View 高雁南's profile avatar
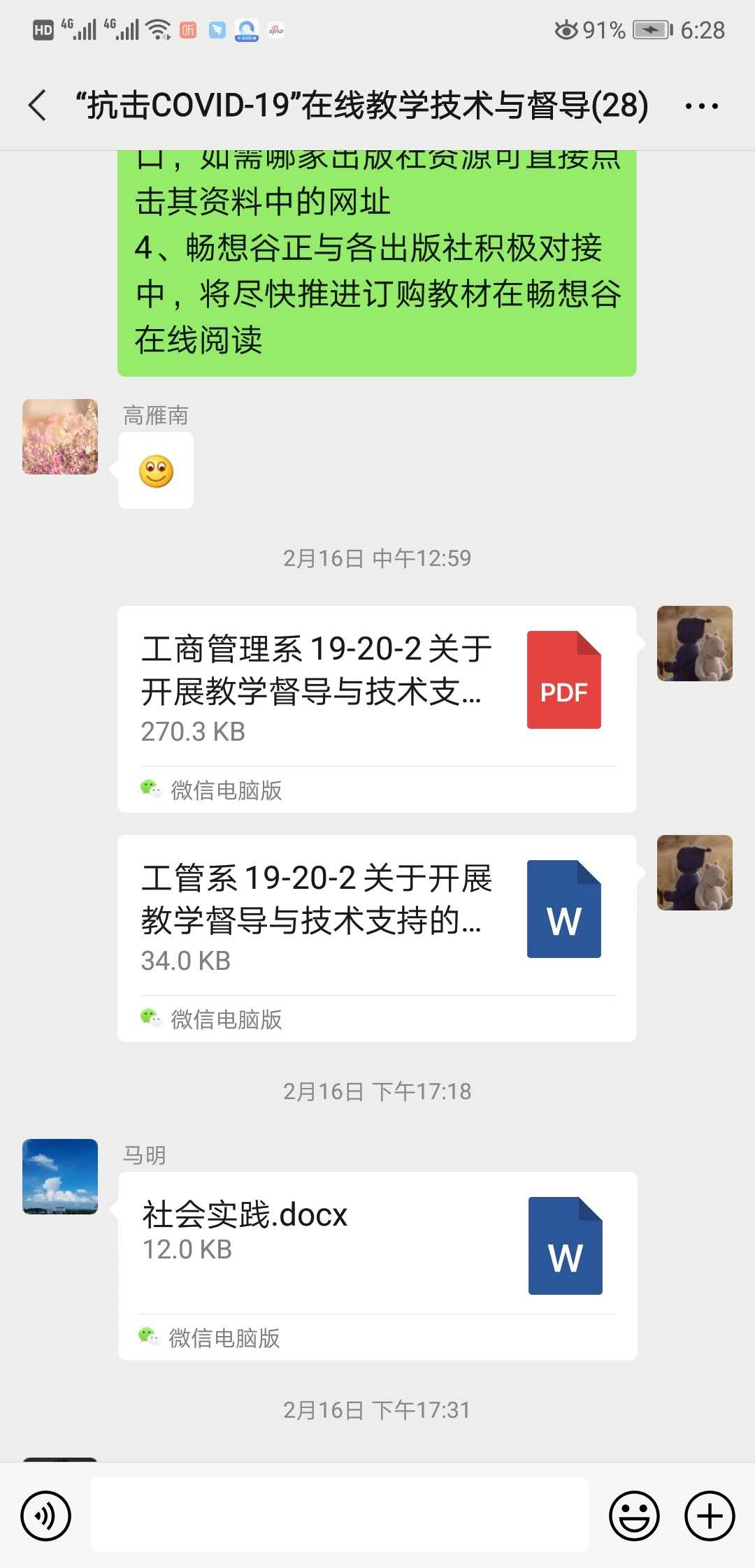Viewport: 755px width, 1568px height. (60, 437)
